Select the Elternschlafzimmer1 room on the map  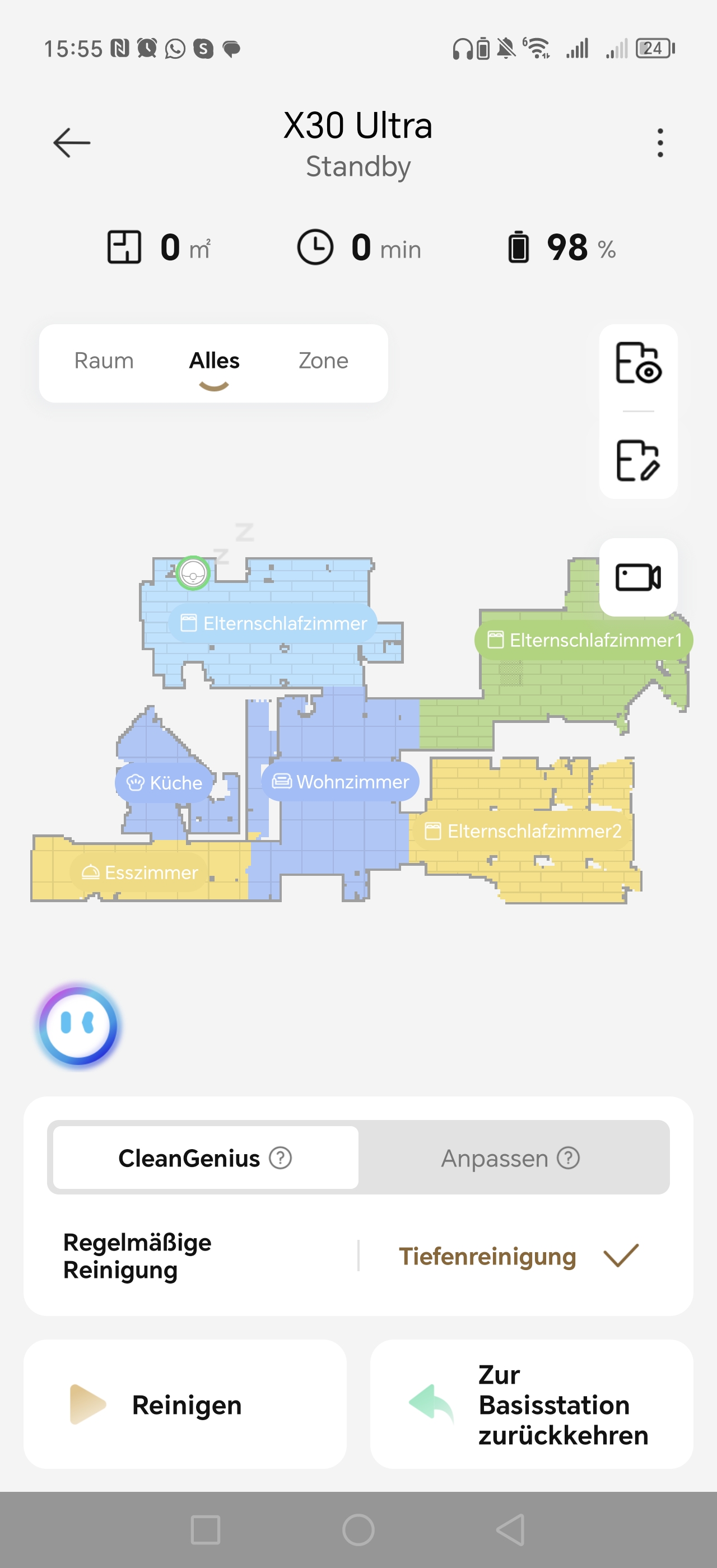point(584,640)
